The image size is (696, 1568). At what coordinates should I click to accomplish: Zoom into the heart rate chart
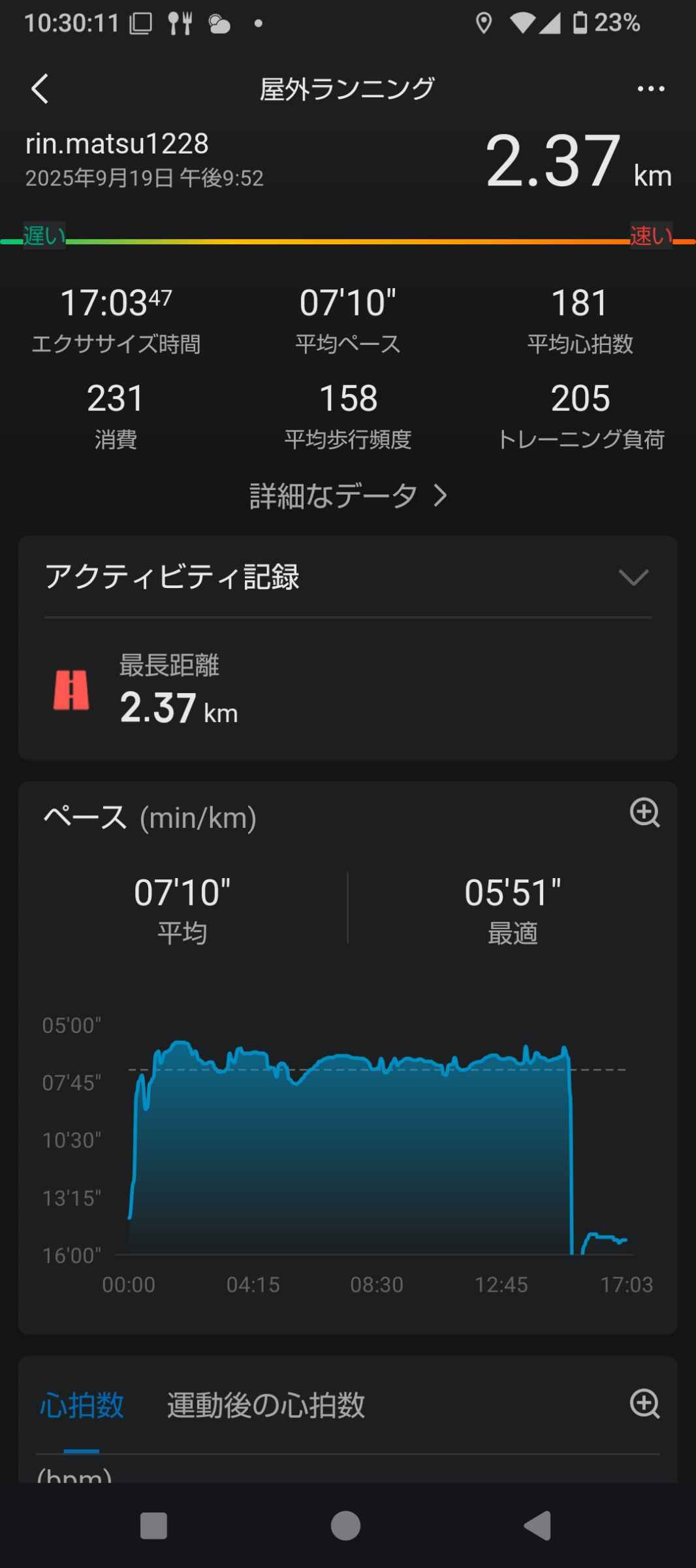(x=644, y=1404)
